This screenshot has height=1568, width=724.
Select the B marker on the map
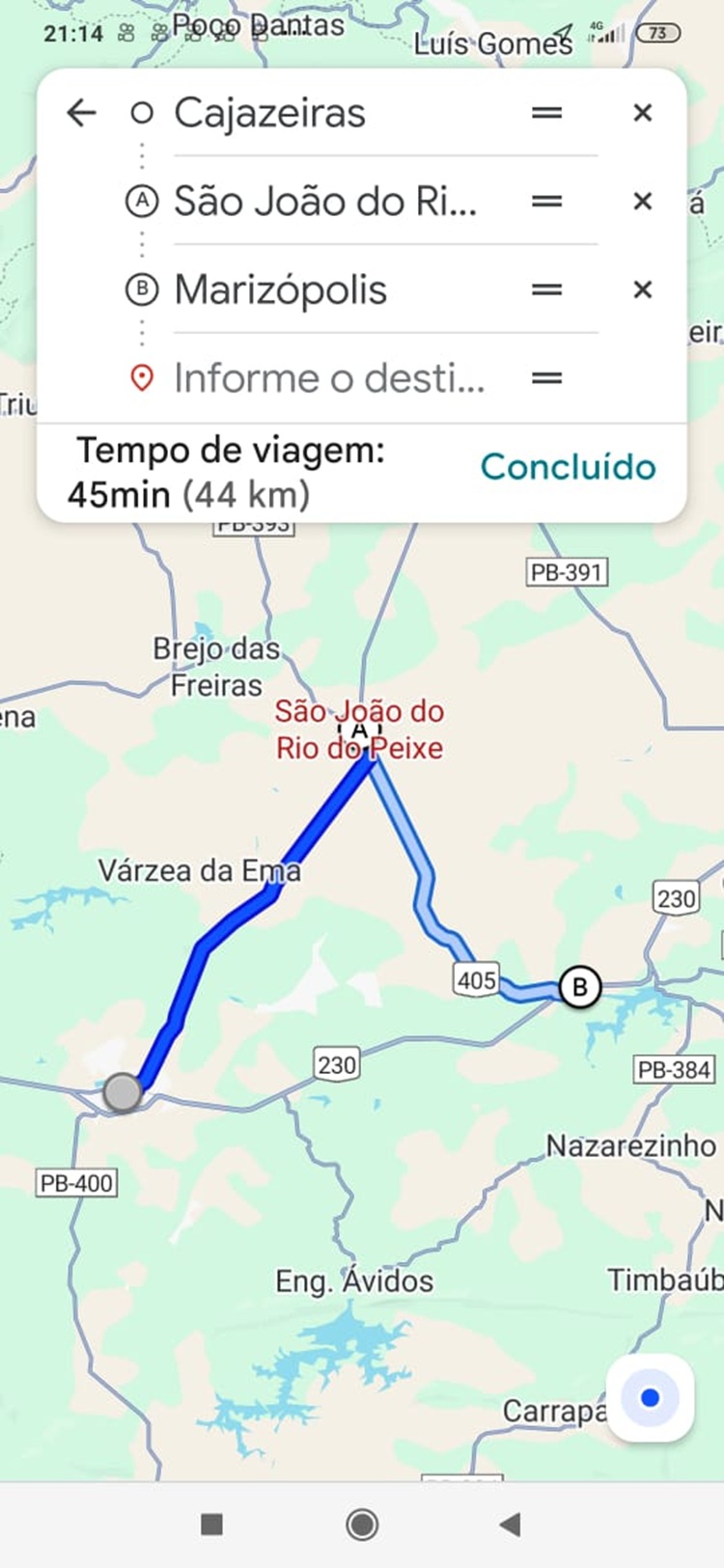click(579, 987)
